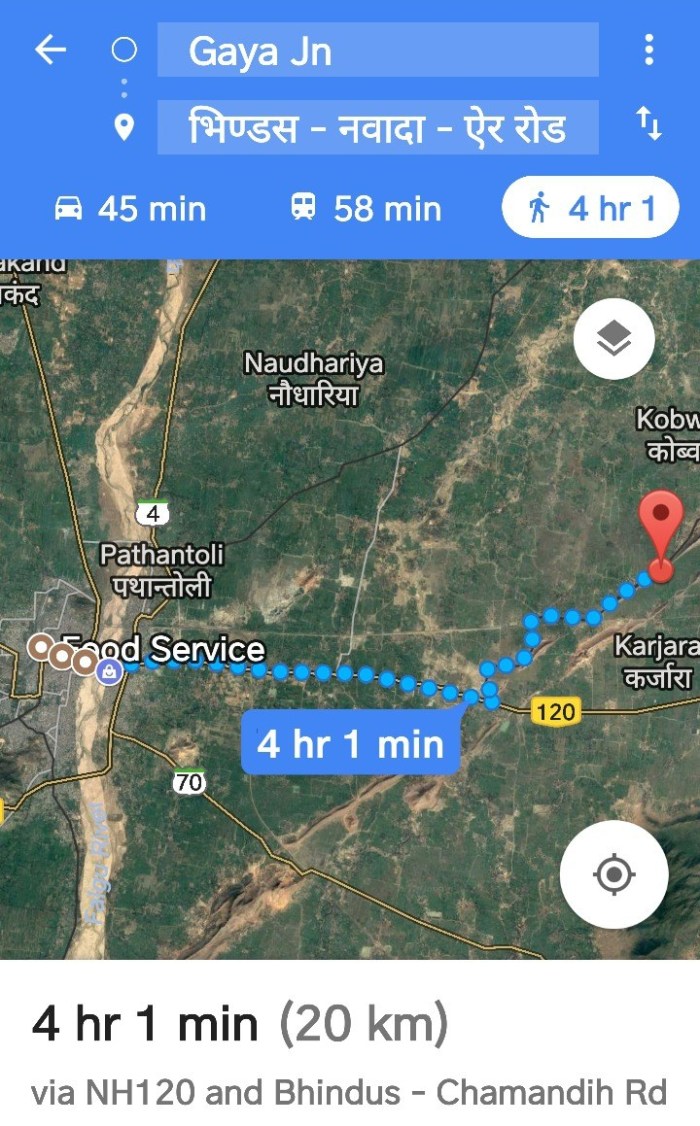Image resolution: width=700 pixels, height=1126 pixels.
Task: Select the walking tab showing 4 hr 1
Action: (x=590, y=208)
